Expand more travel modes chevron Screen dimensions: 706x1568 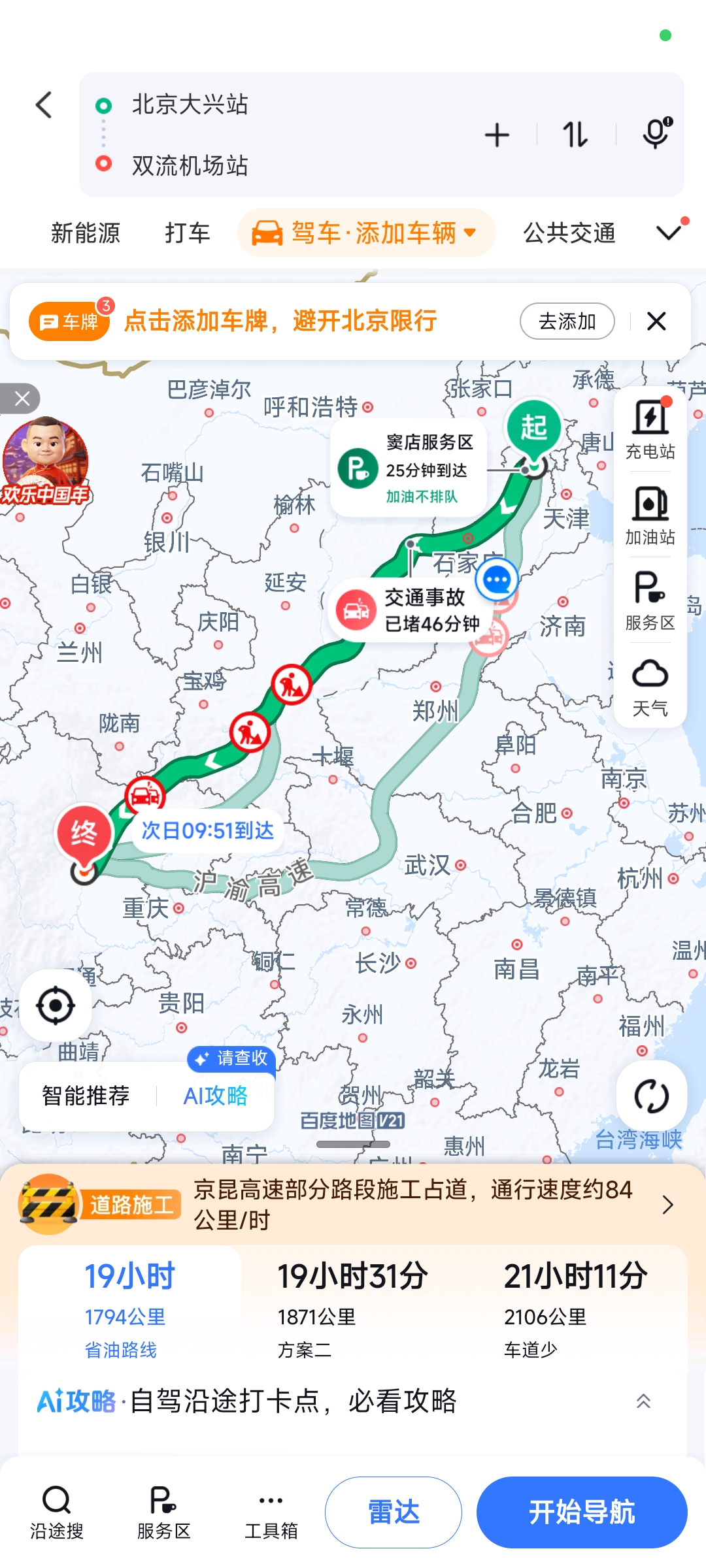click(x=669, y=232)
